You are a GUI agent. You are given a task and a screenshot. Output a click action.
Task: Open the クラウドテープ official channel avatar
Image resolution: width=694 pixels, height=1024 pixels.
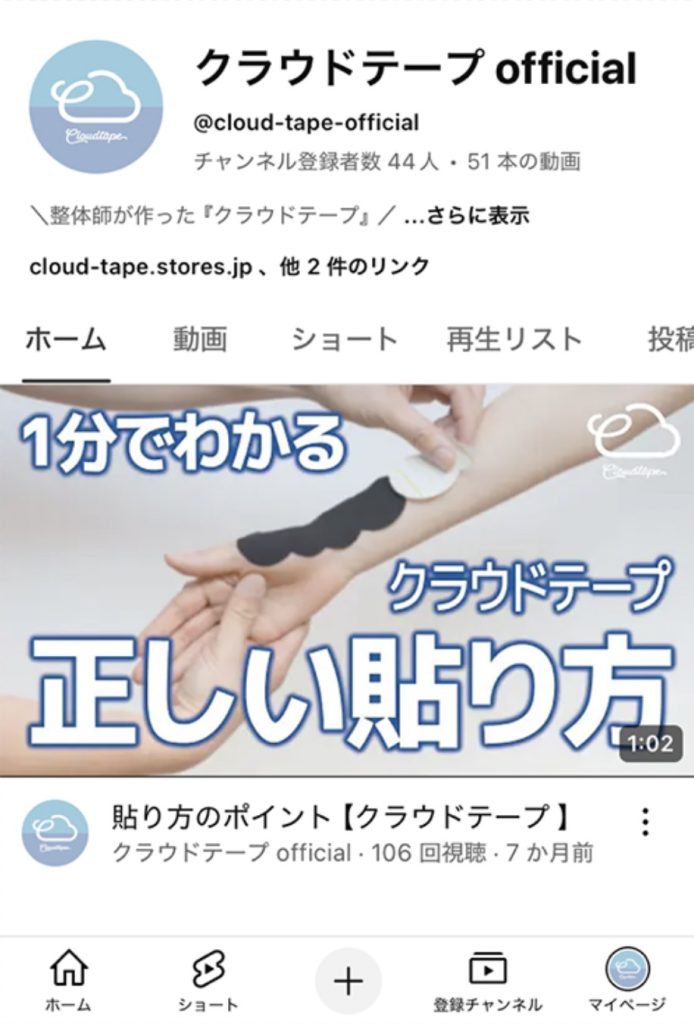tap(96, 107)
